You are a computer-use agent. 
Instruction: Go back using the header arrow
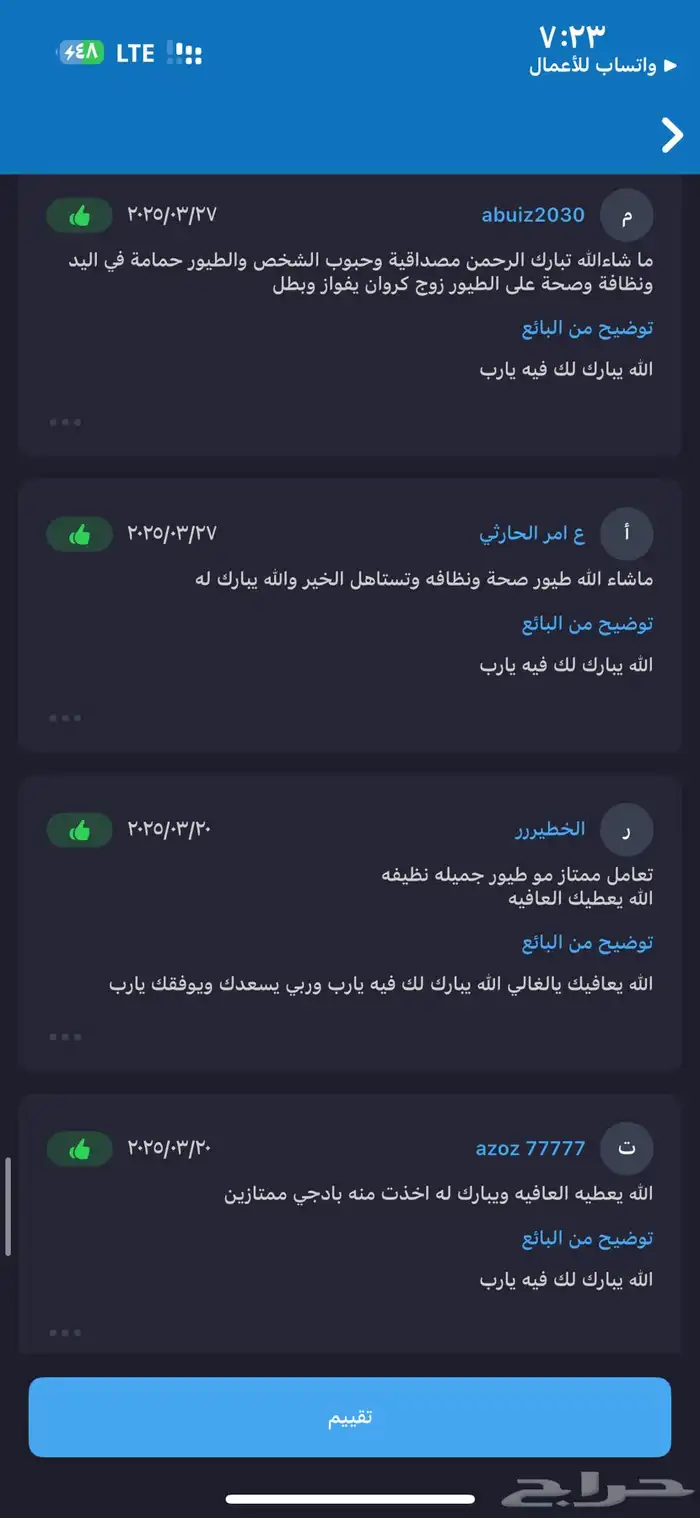pos(672,135)
